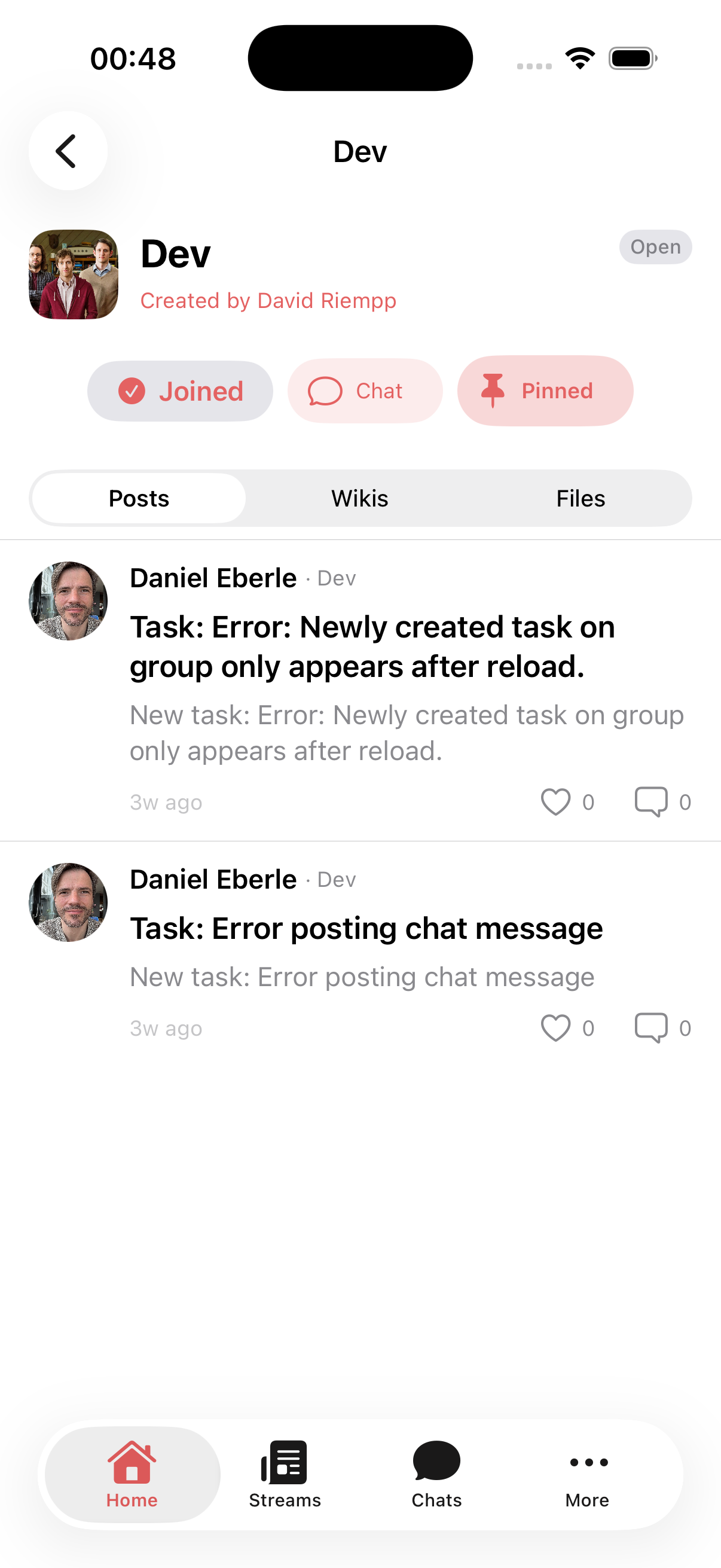
Task: Select the Posts tab
Action: click(139, 499)
